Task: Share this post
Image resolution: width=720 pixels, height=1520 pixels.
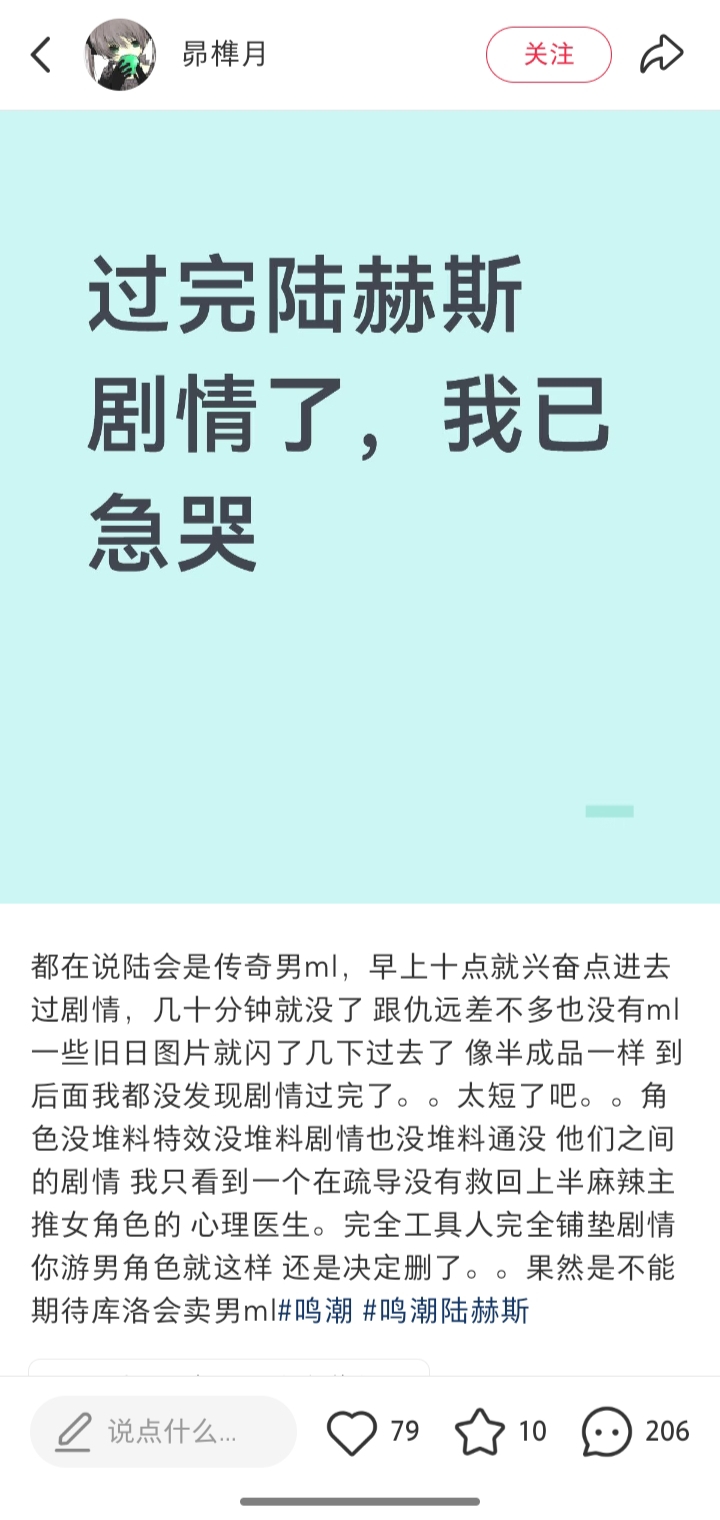Action: click(661, 55)
